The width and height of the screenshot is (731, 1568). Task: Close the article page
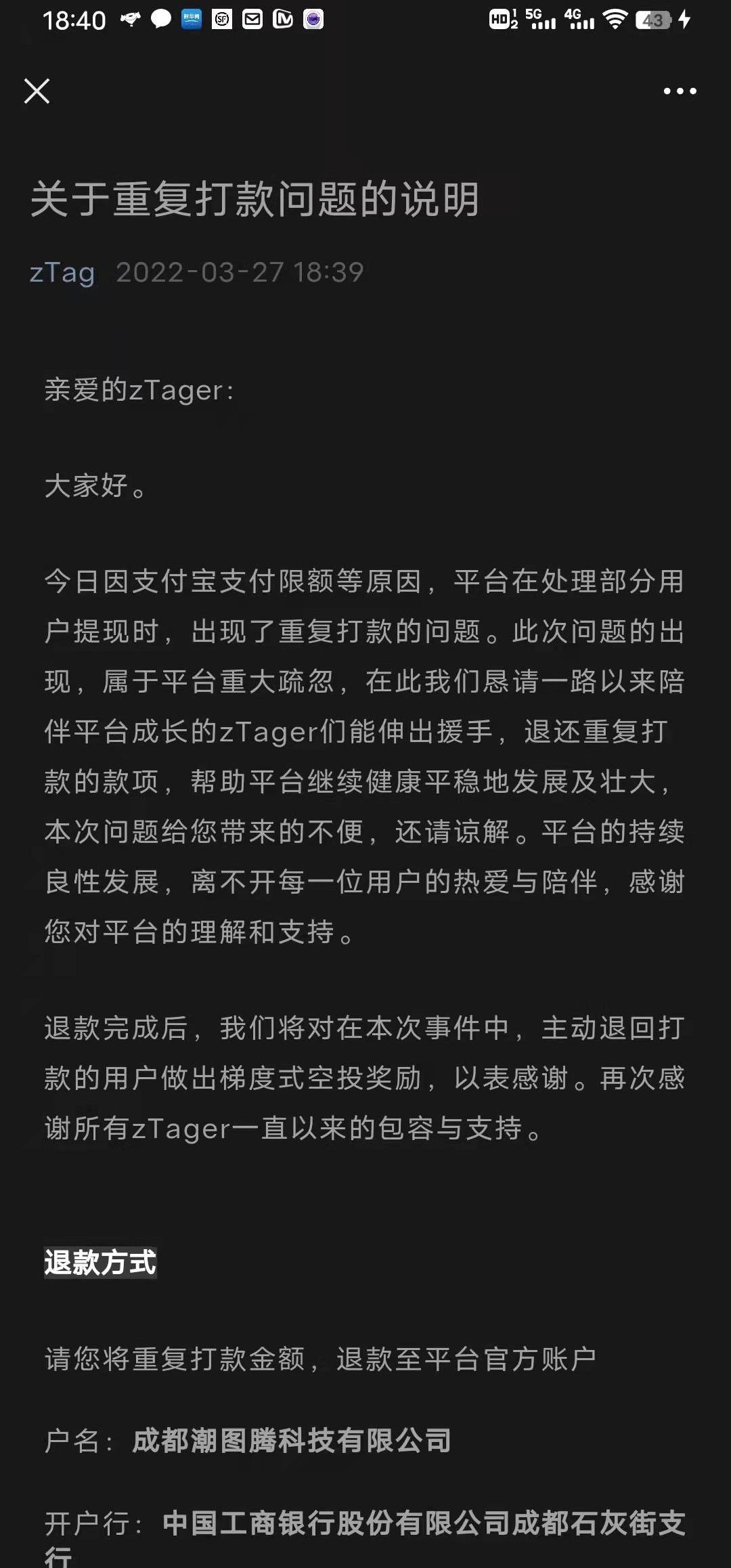(x=37, y=91)
